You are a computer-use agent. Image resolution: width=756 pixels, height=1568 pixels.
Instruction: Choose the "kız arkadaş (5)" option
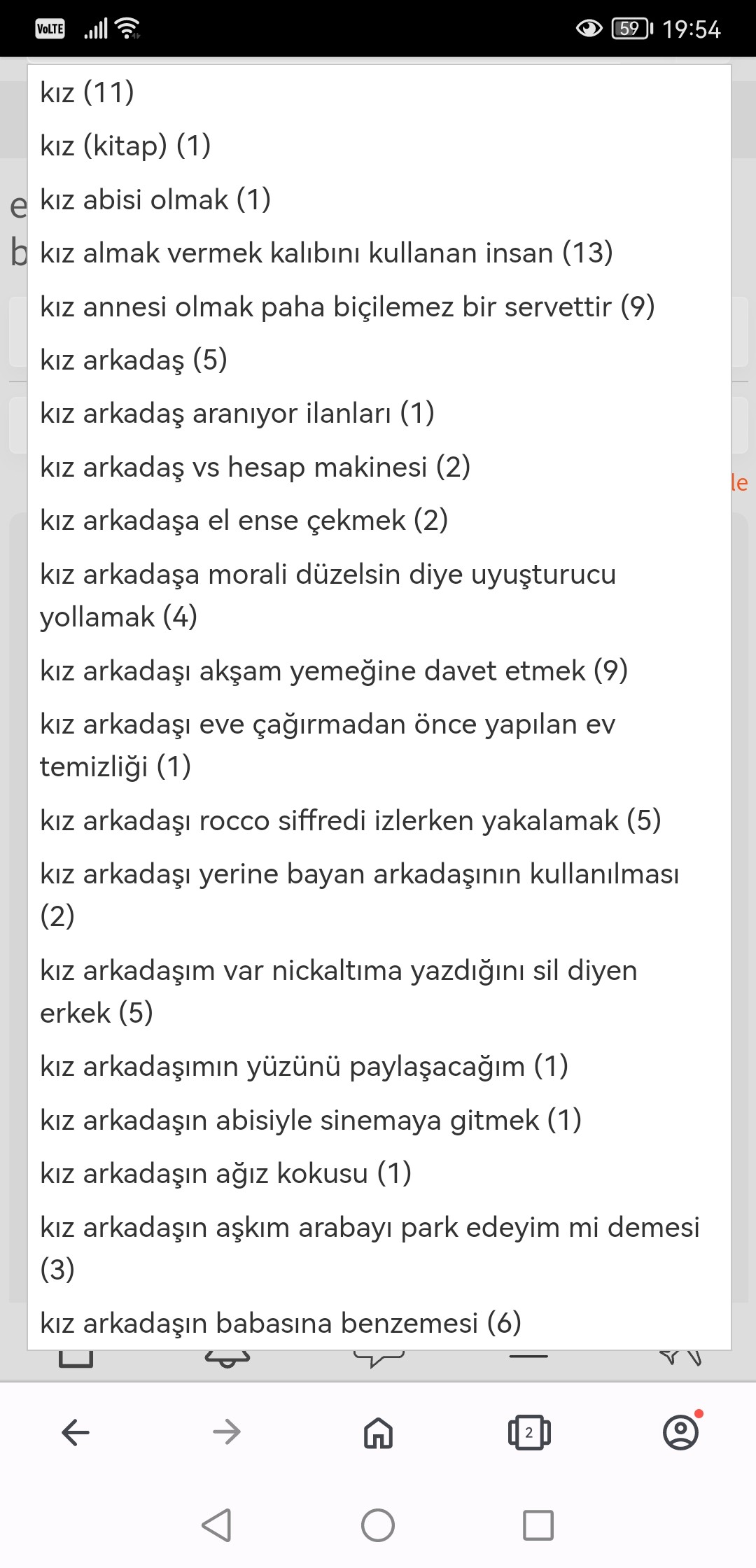379,360
